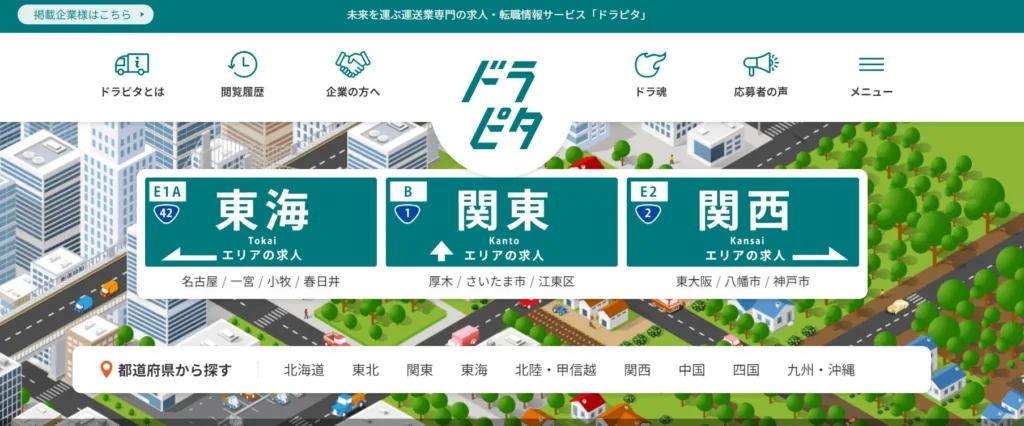Choose 北海道 in prefecture search

(304, 370)
